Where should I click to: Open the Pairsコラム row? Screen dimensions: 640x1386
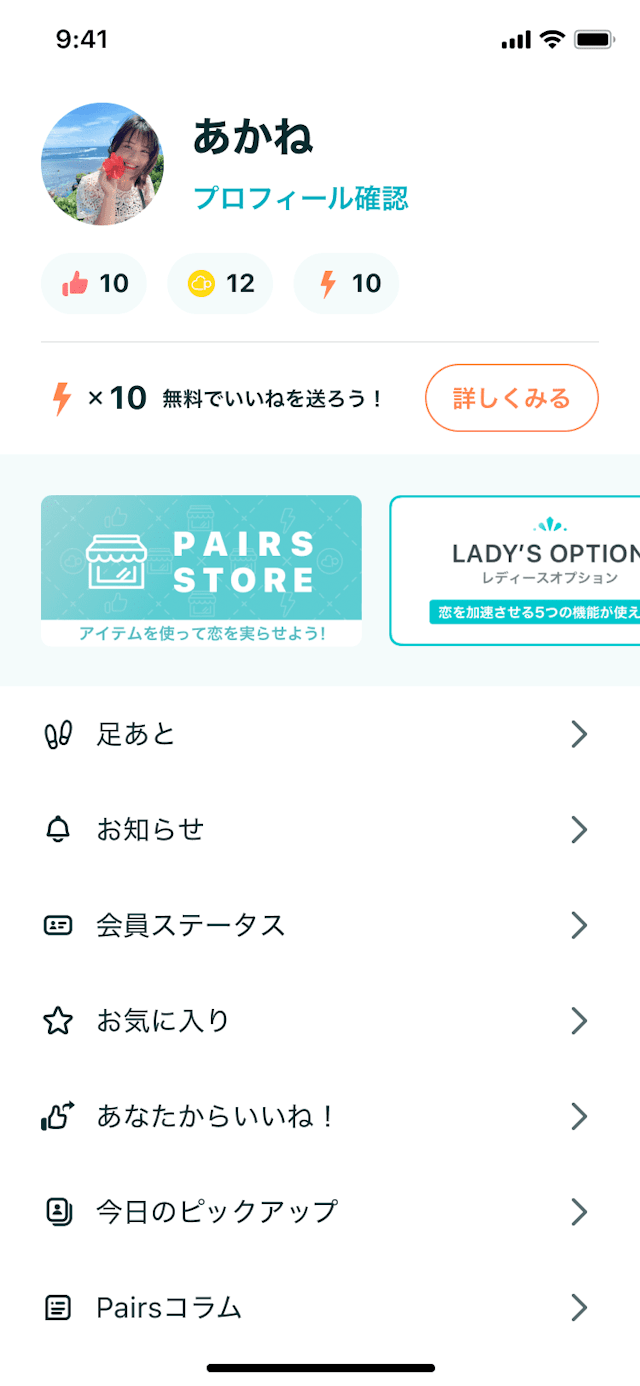tap(320, 1307)
